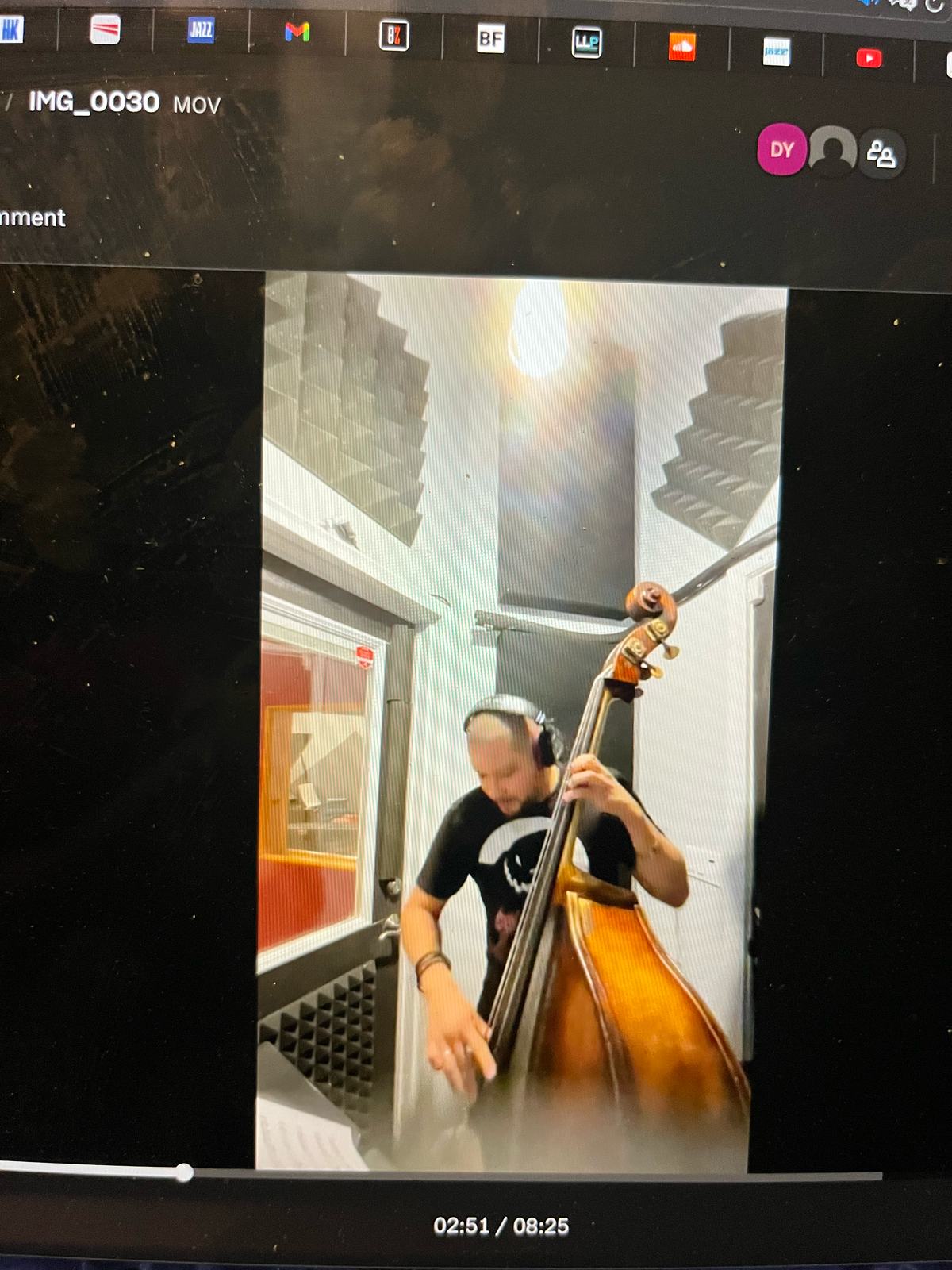Open the people sharing icon

click(x=881, y=154)
